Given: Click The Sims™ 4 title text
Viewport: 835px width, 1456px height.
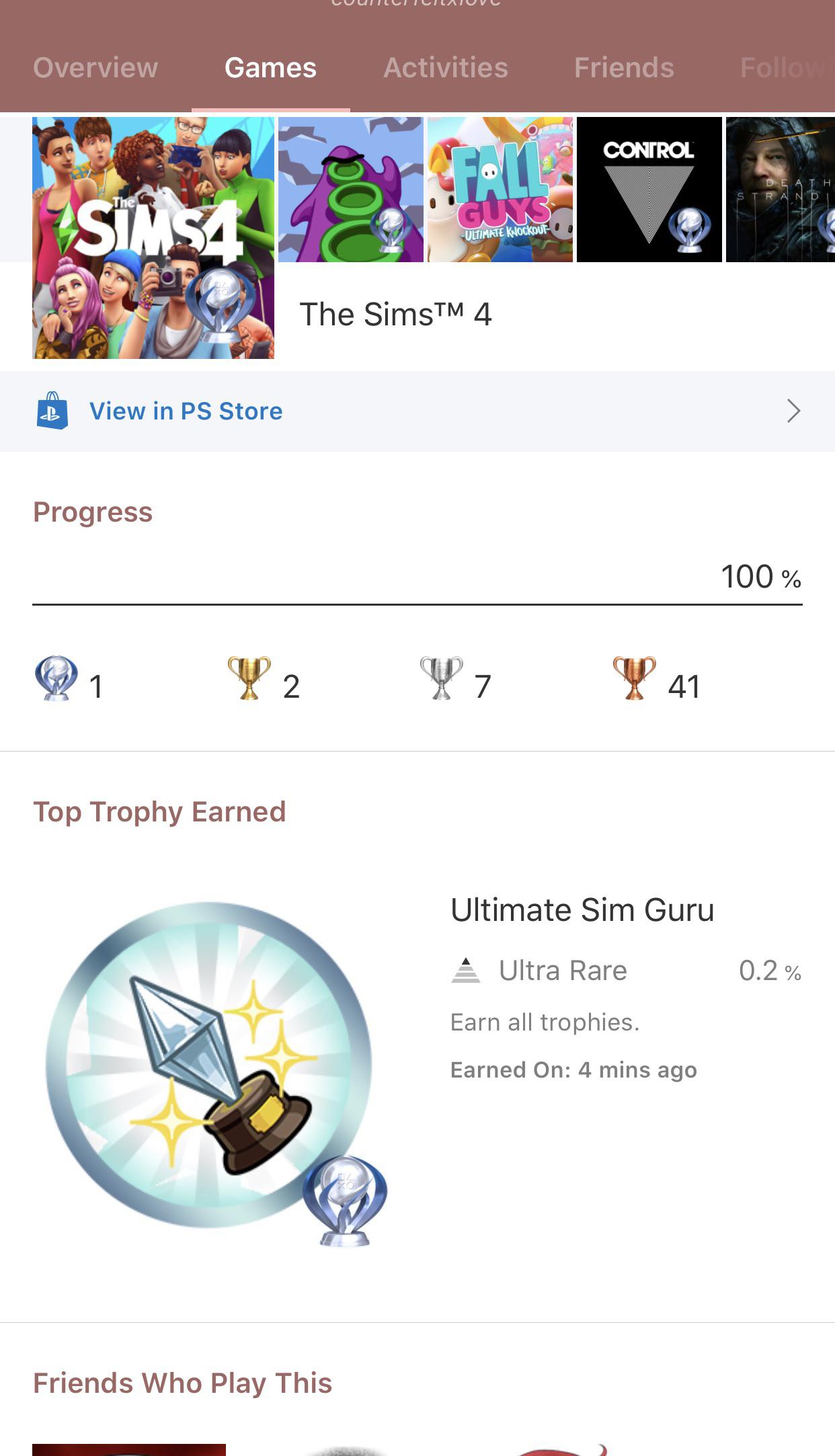Looking at the screenshot, I should point(397,313).
